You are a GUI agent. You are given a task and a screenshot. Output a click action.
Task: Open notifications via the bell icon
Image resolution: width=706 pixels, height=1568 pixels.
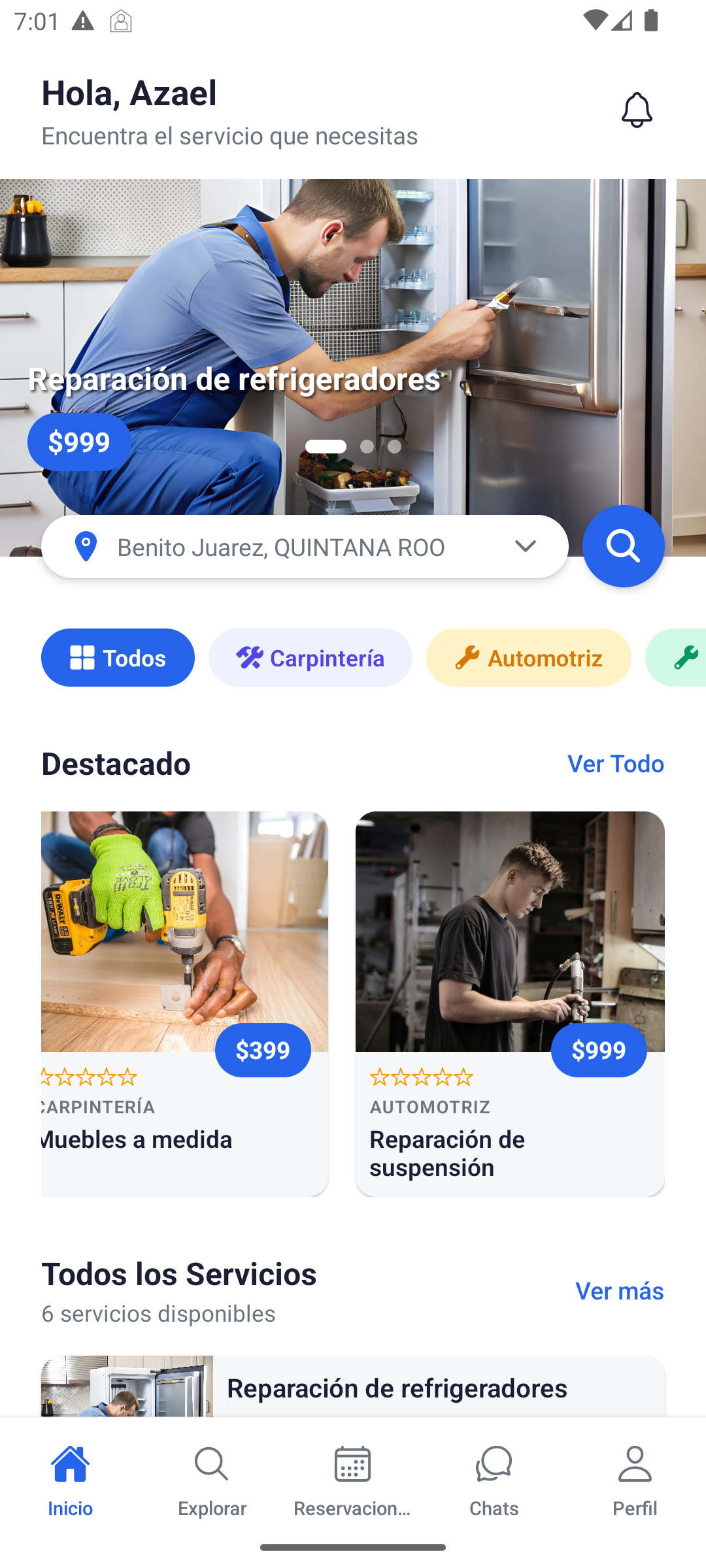pyautogui.click(x=637, y=110)
